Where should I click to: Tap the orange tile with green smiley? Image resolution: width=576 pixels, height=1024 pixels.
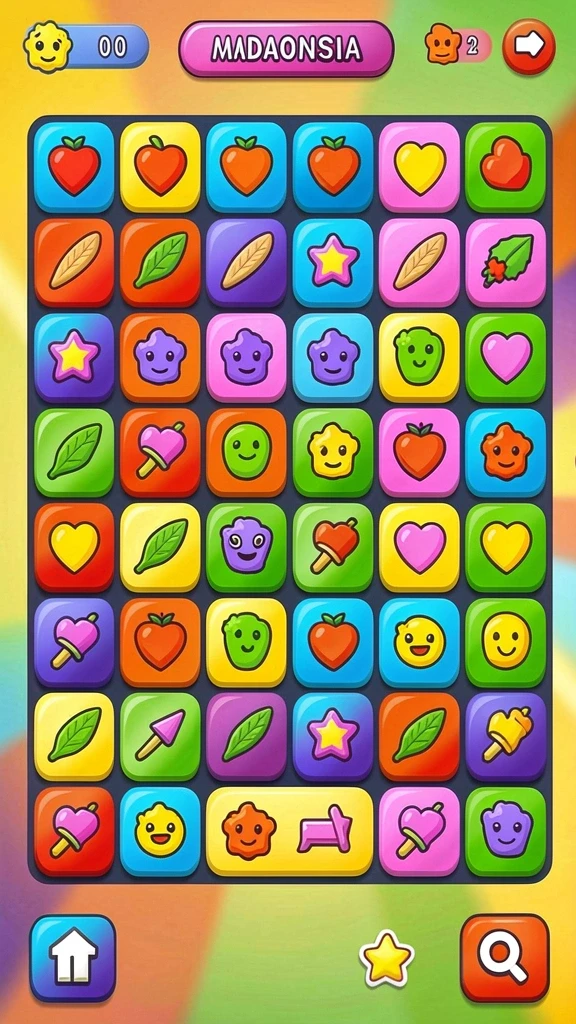pyautogui.click(x=246, y=453)
